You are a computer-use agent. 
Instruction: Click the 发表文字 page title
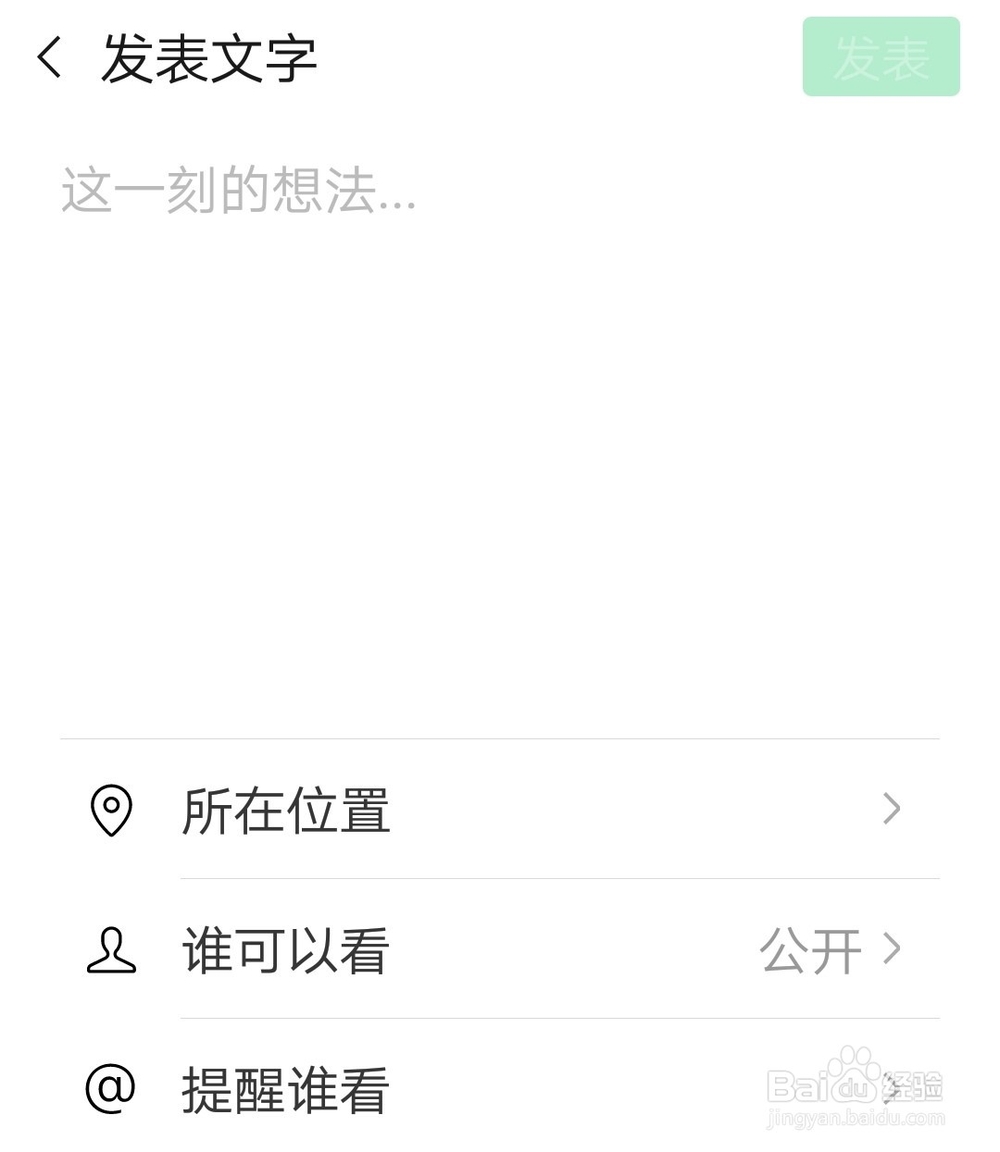point(208,57)
